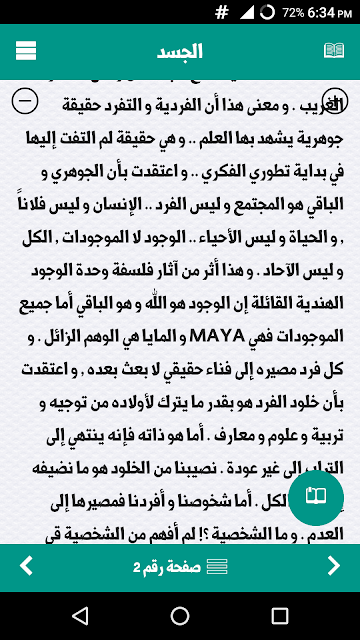
Task: Go to next page with right arrow
Action: 334,567
